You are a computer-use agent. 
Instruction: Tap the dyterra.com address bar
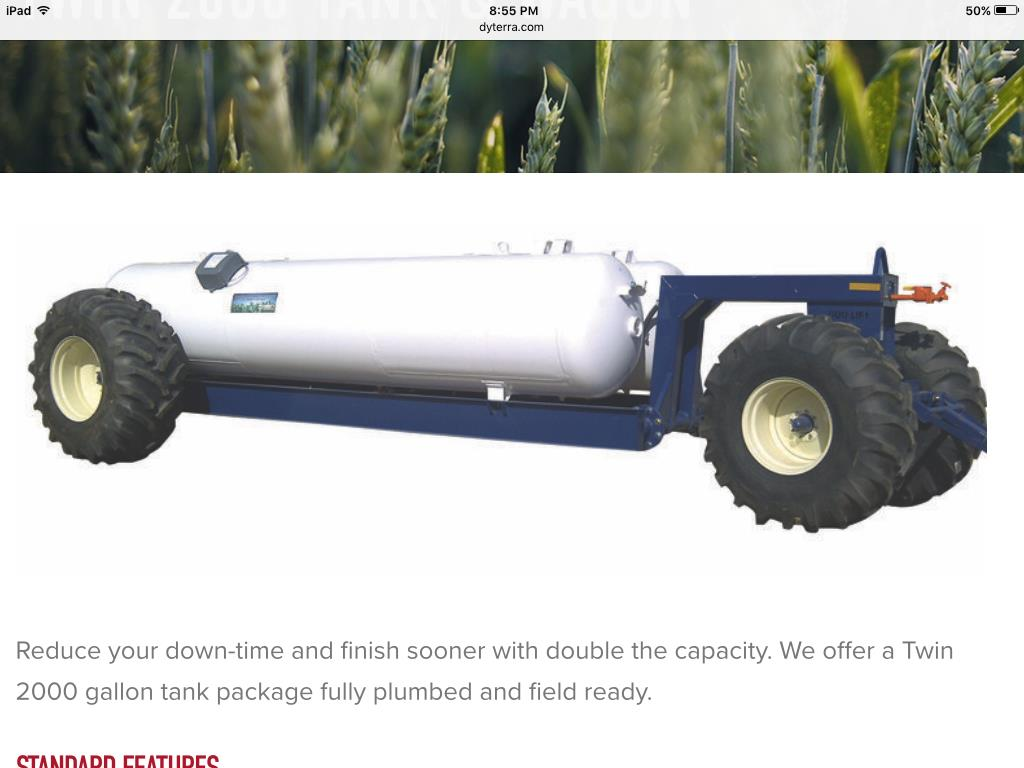[x=511, y=28]
